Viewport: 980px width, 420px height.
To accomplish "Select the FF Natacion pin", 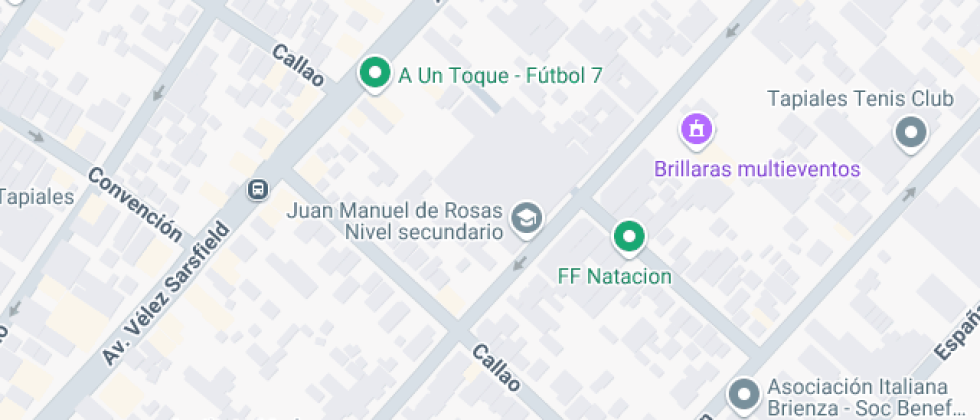I will point(628,237).
